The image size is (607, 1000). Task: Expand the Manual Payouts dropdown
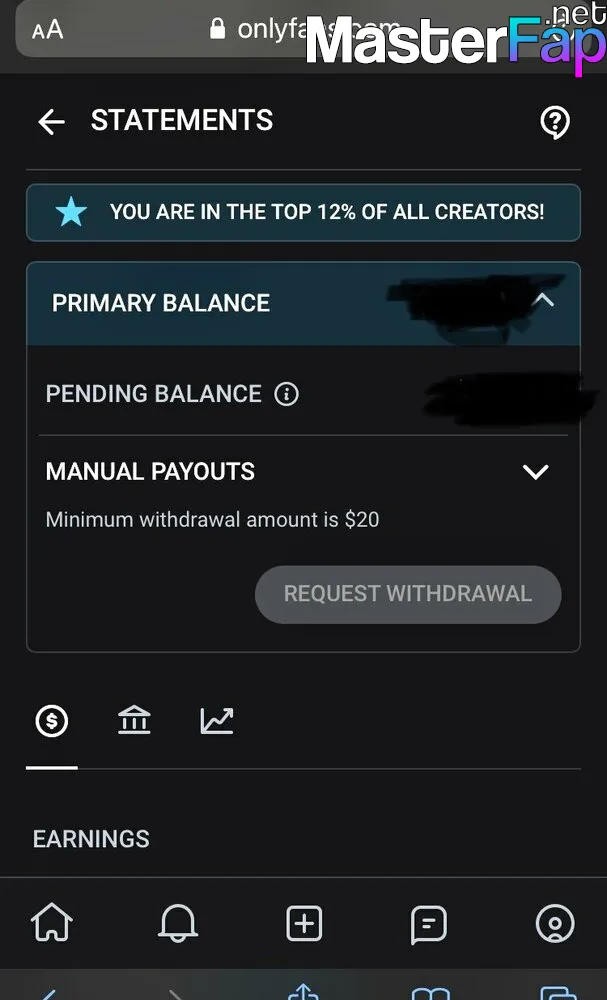[x=536, y=472]
